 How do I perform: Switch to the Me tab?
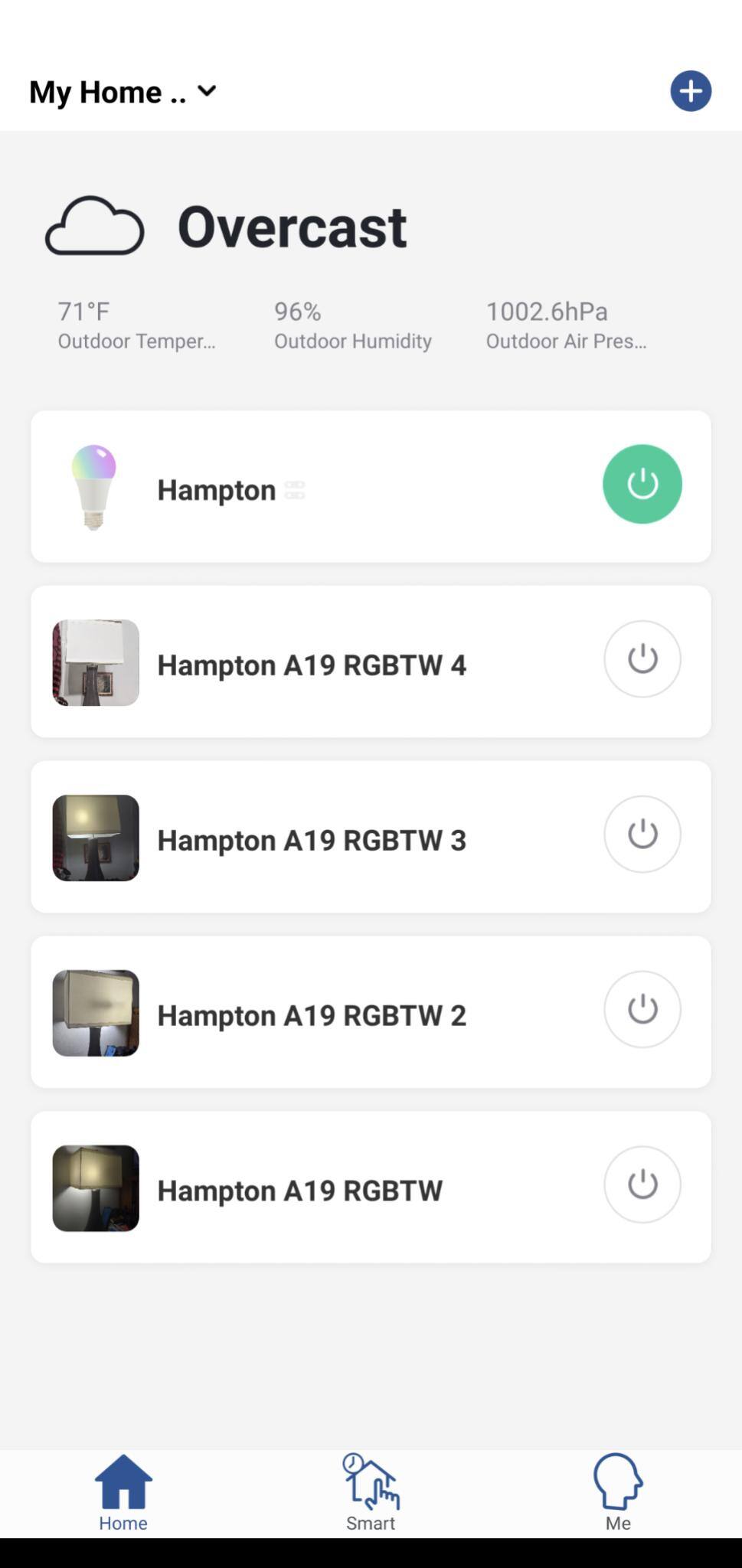(618, 1493)
